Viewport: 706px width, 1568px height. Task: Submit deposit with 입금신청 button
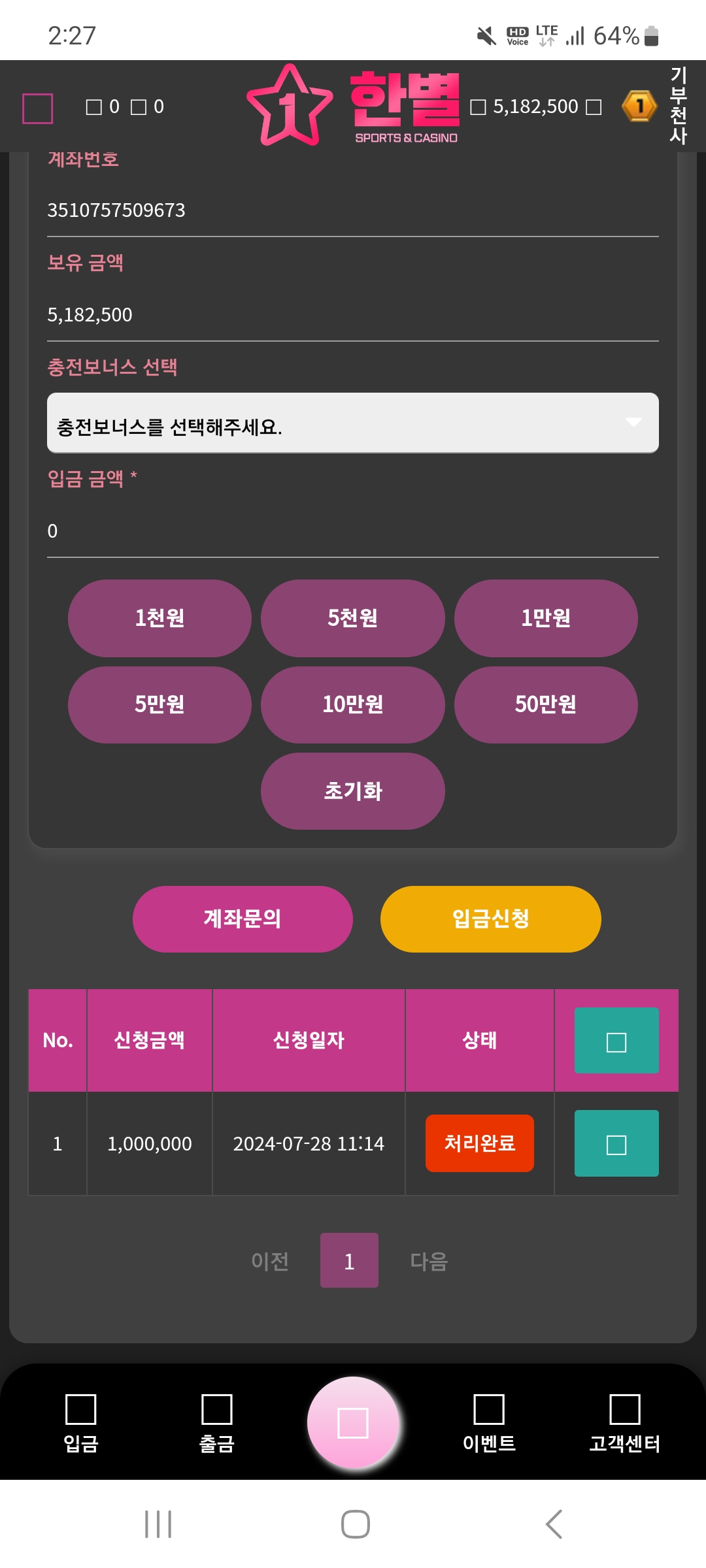(x=490, y=919)
